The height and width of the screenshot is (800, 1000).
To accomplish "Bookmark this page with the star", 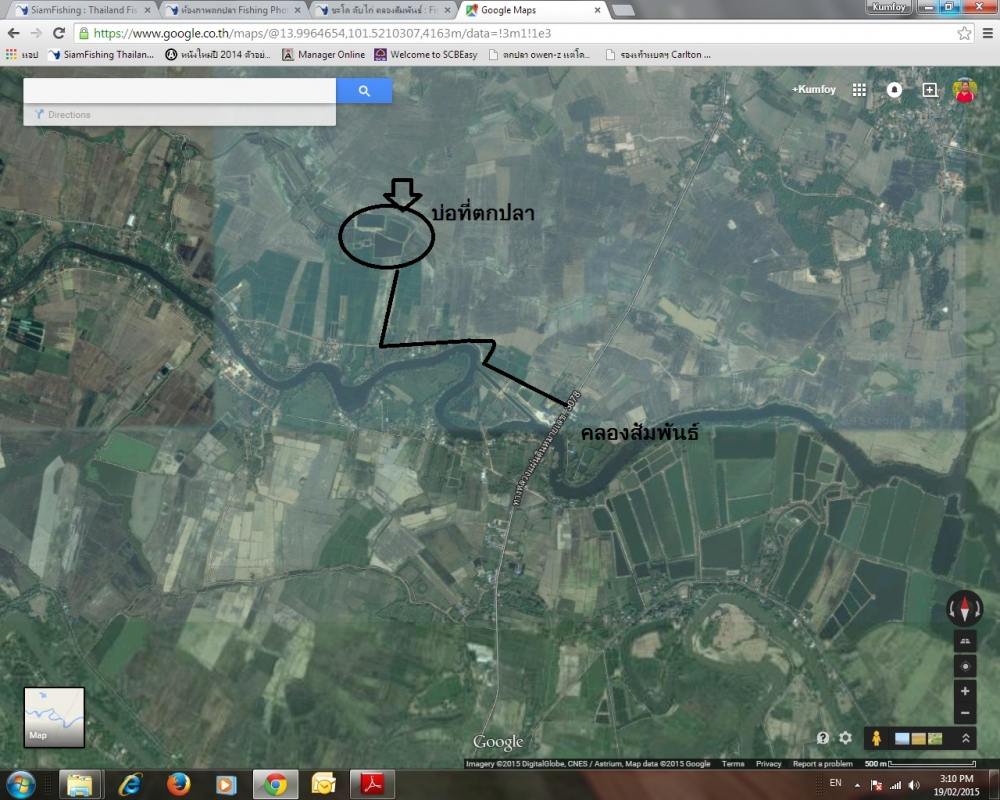I will (964, 33).
